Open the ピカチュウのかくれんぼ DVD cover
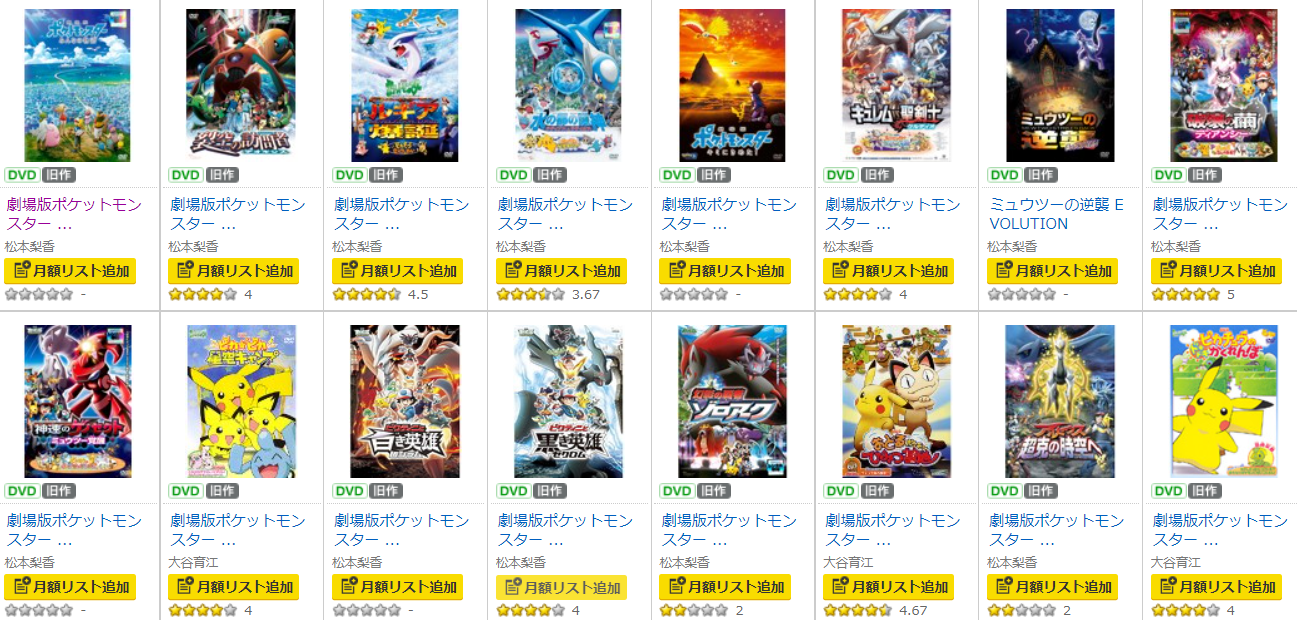 click(1224, 401)
